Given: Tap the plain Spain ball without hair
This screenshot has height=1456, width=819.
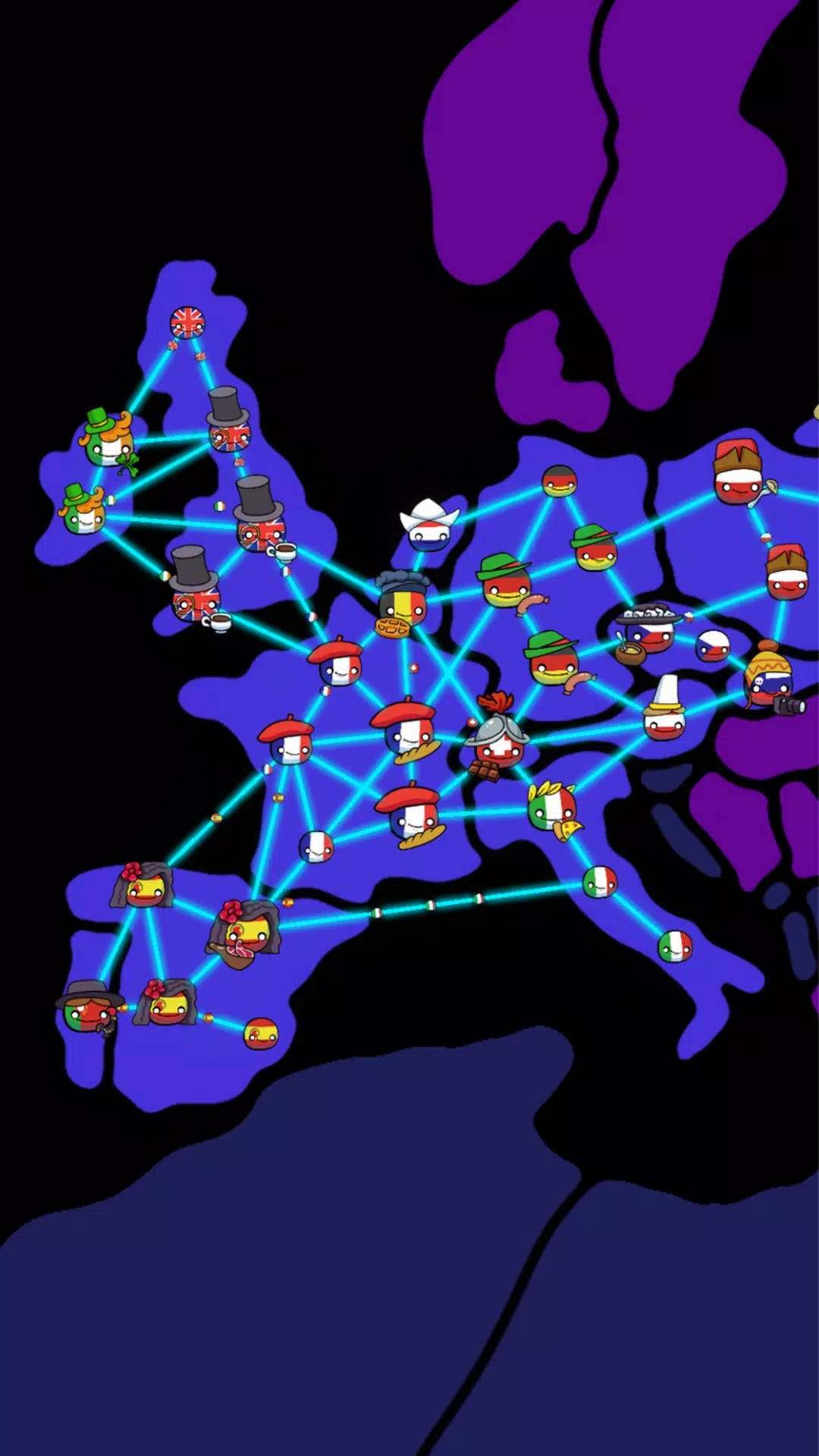Looking at the screenshot, I should click(261, 1033).
